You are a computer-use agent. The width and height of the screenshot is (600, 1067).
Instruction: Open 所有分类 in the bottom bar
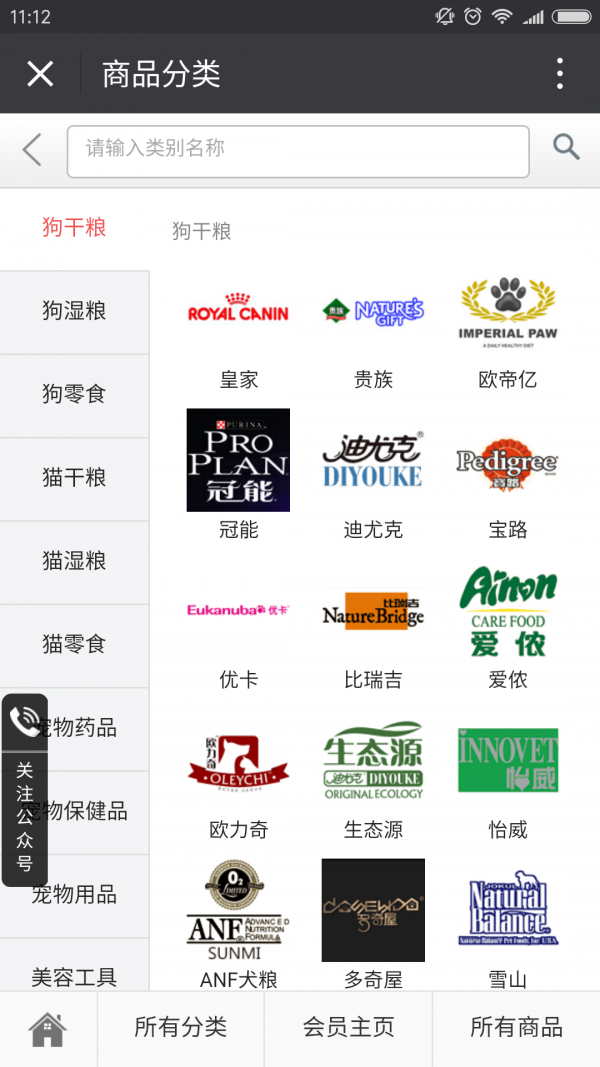[181, 1028]
